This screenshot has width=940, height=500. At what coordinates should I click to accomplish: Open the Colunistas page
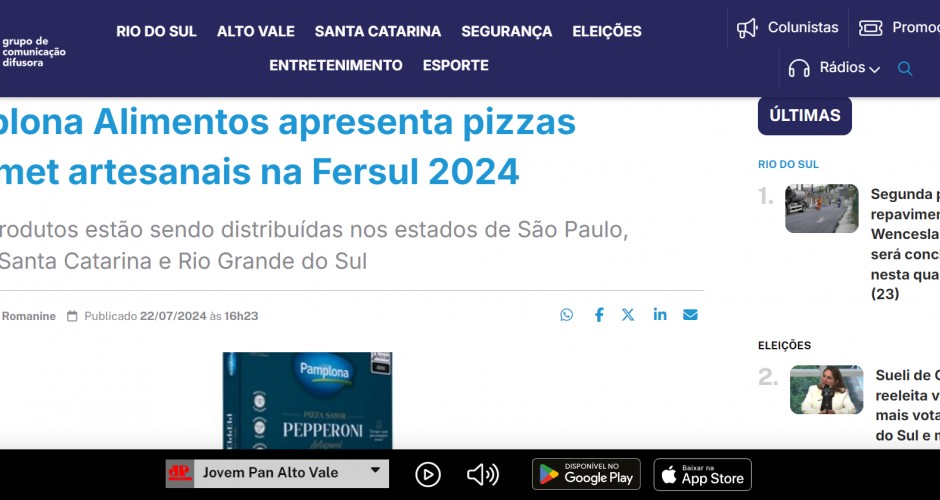788,28
